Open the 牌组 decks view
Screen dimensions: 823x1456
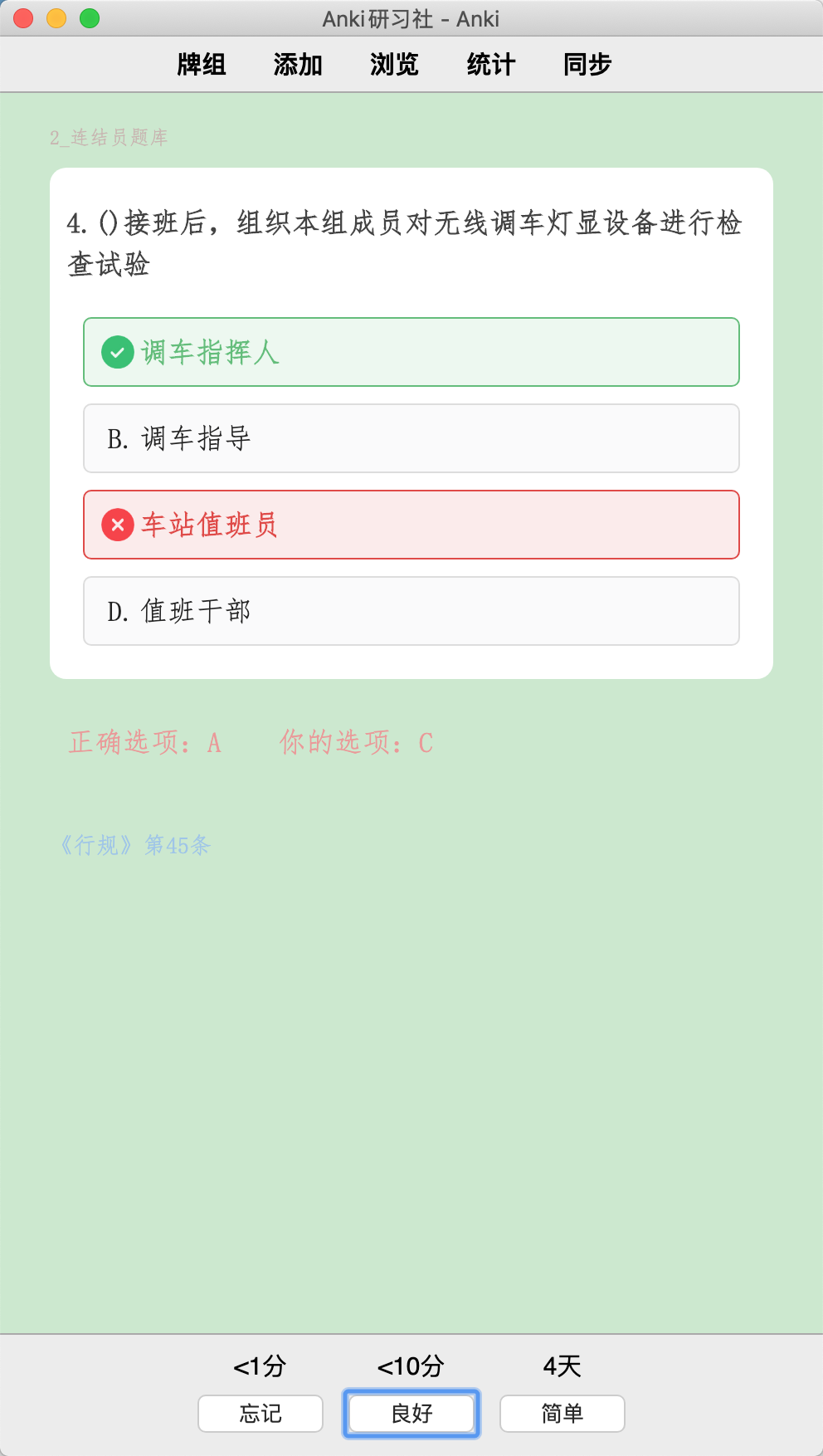click(x=202, y=64)
